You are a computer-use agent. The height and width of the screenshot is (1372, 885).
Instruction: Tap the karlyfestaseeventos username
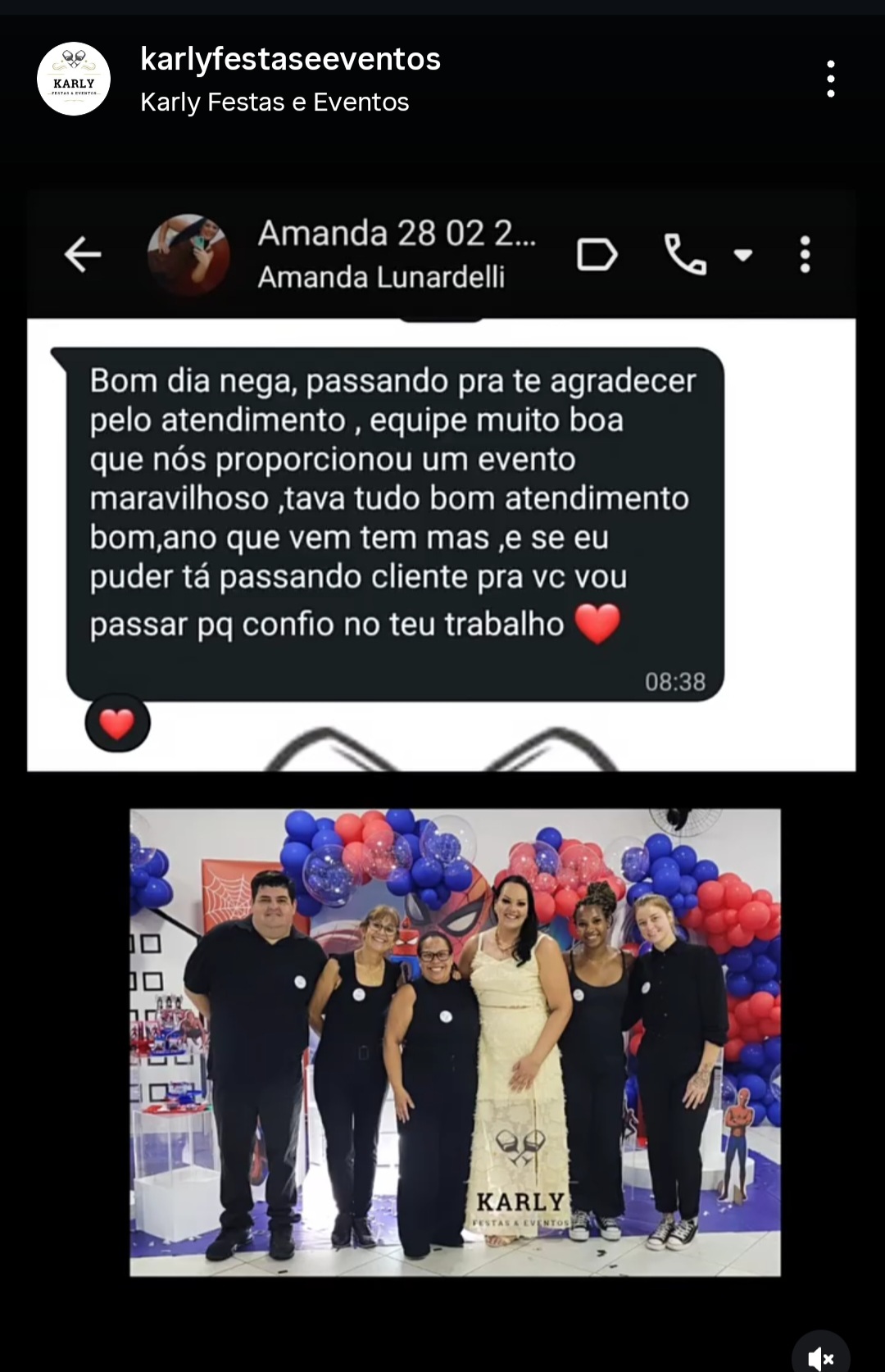click(290, 59)
